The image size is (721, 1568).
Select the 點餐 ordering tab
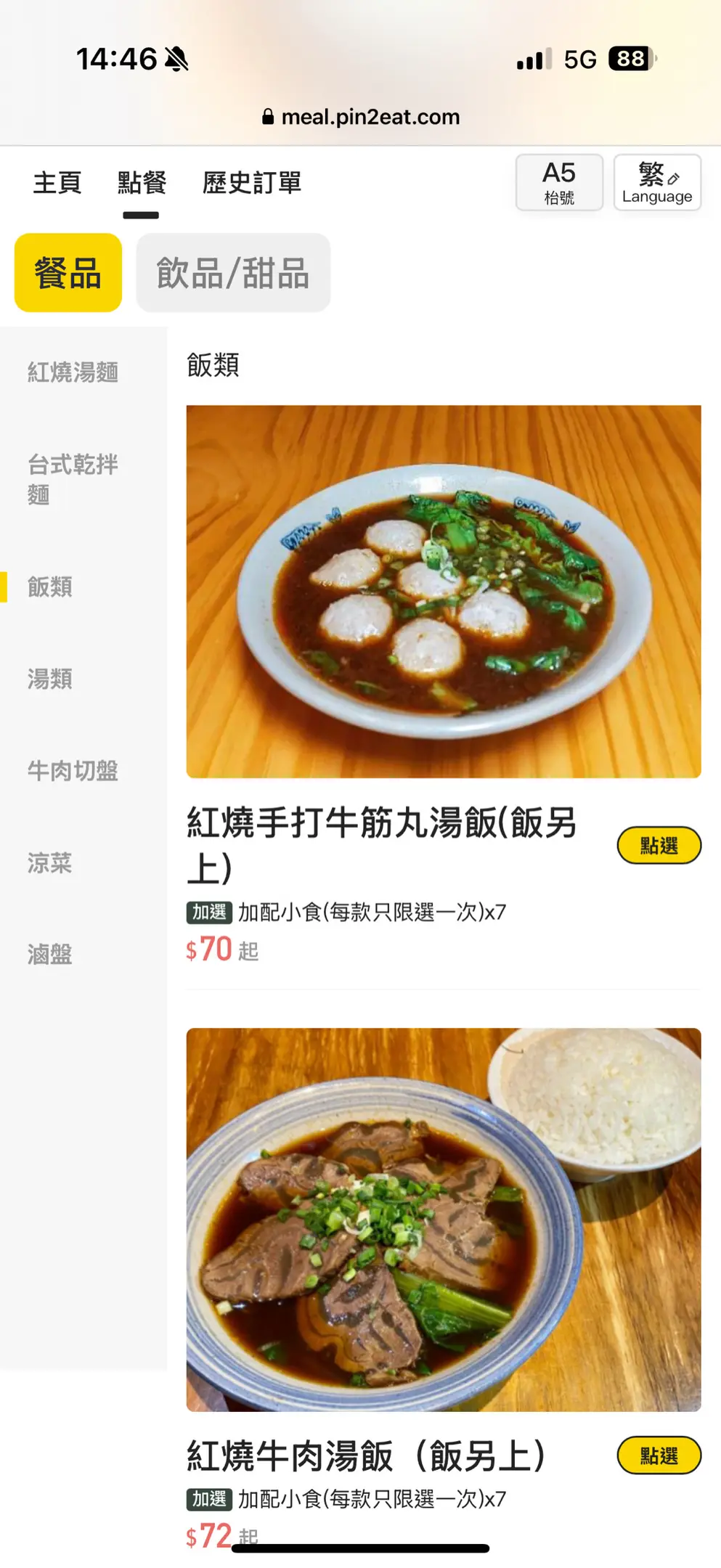pos(142,183)
